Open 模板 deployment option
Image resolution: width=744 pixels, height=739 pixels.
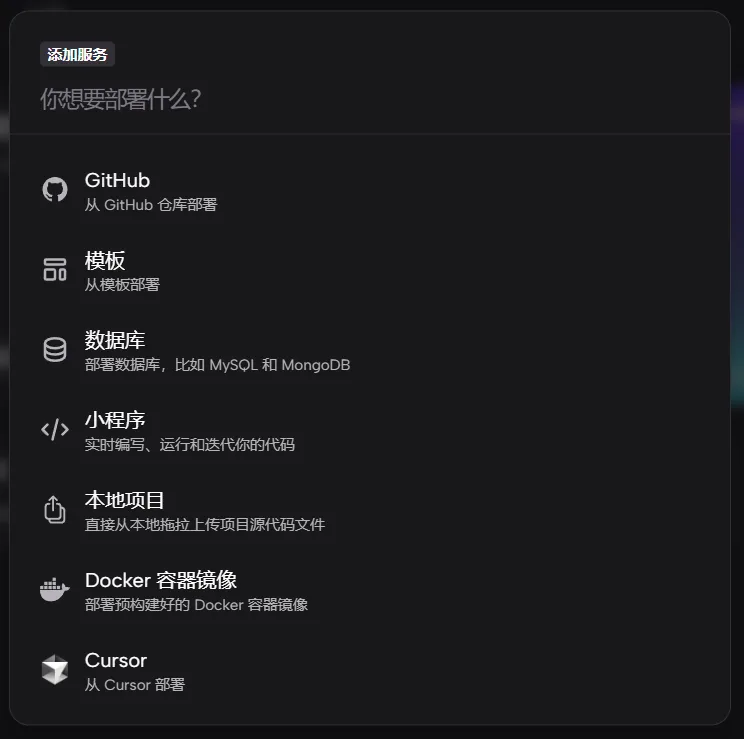coord(122,270)
